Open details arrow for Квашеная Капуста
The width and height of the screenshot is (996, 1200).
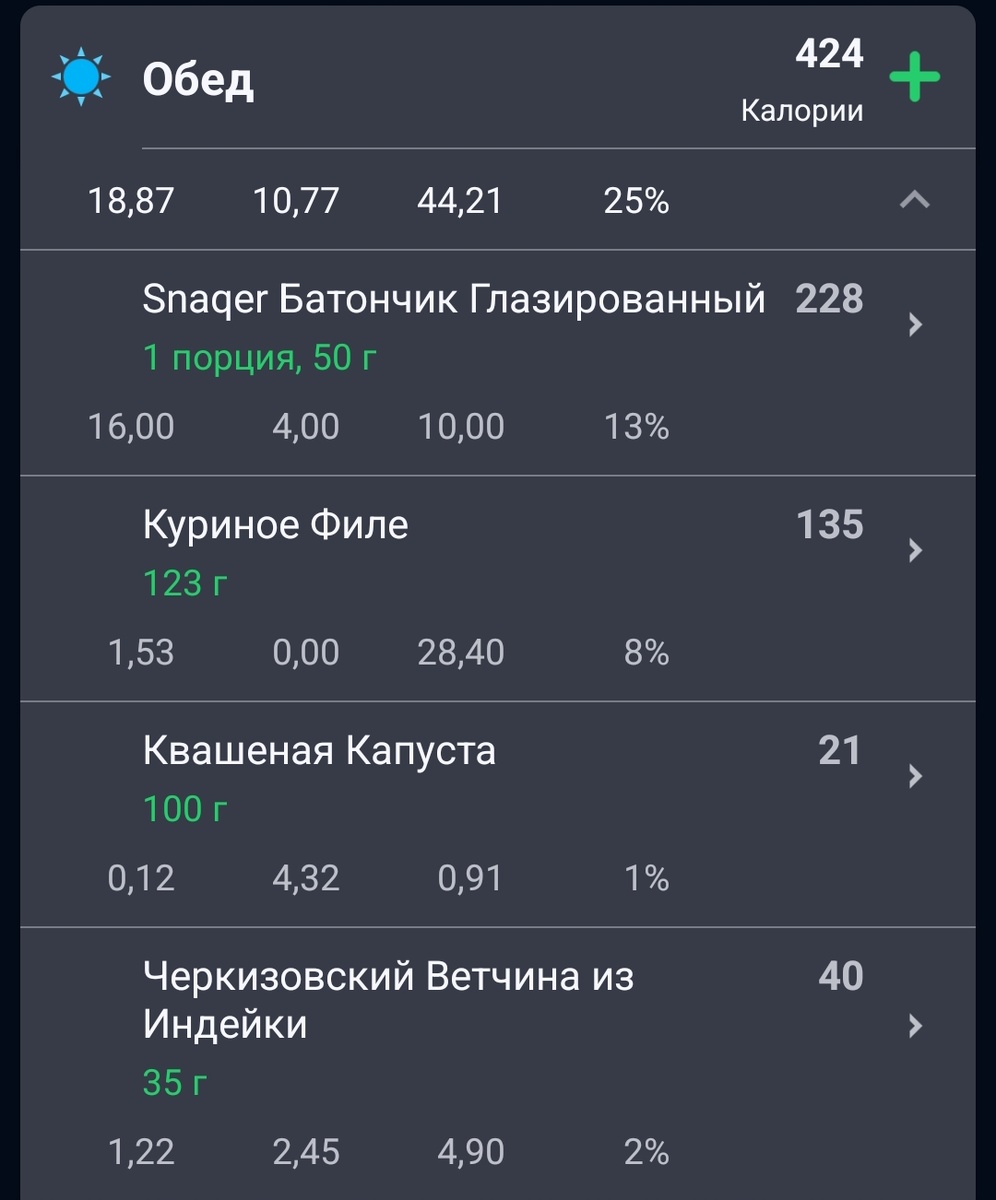(915, 777)
